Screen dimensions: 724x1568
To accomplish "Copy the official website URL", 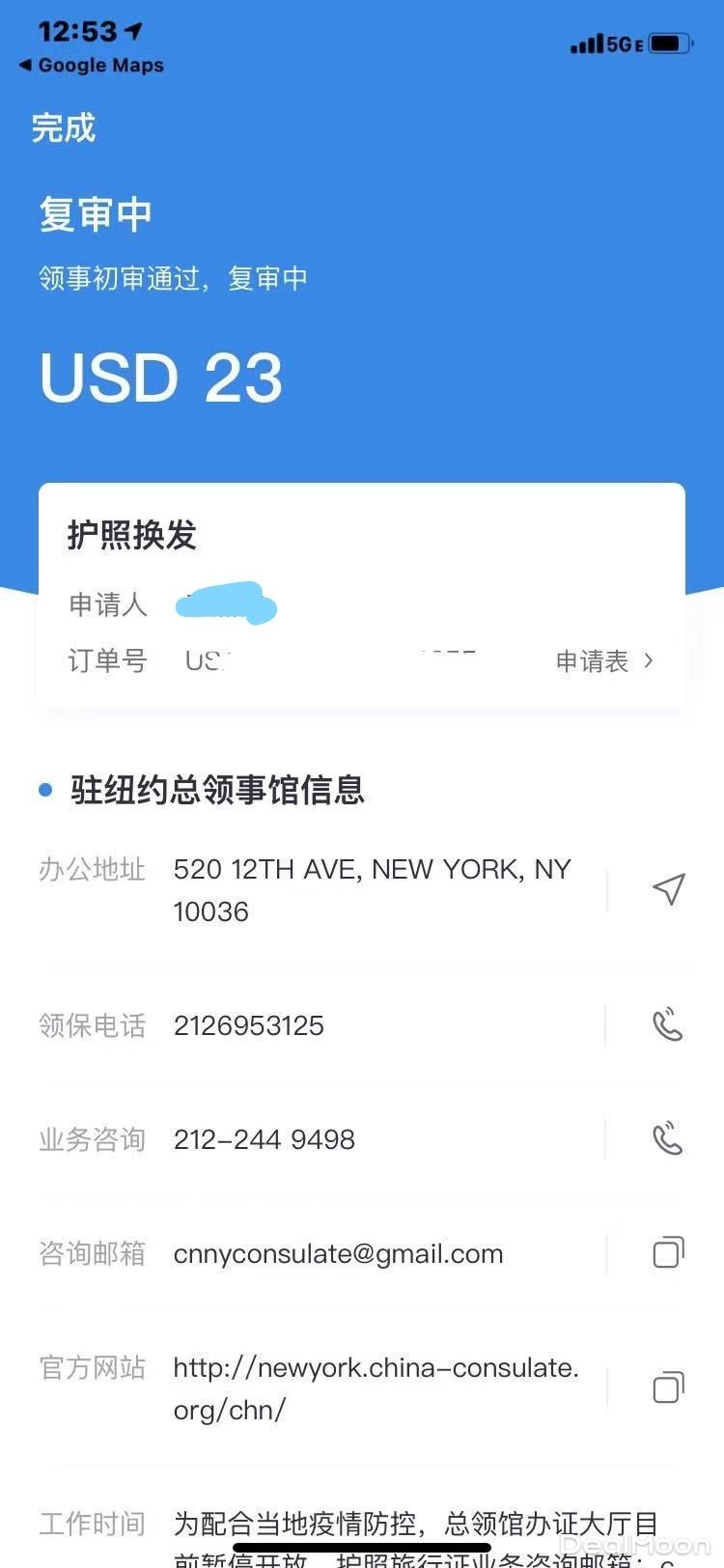I will point(668,1387).
